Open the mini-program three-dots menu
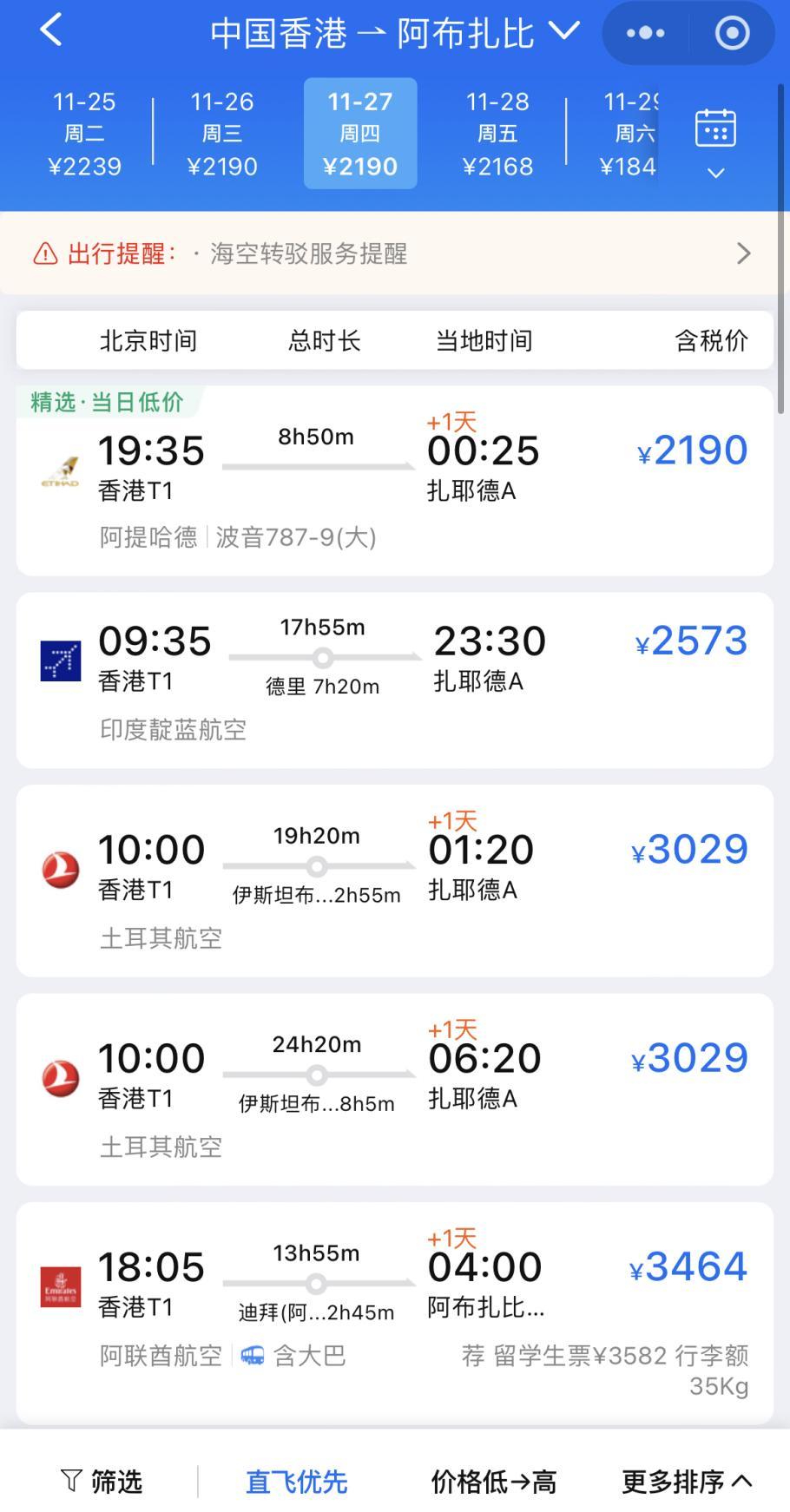 pyautogui.click(x=645, y=33)
